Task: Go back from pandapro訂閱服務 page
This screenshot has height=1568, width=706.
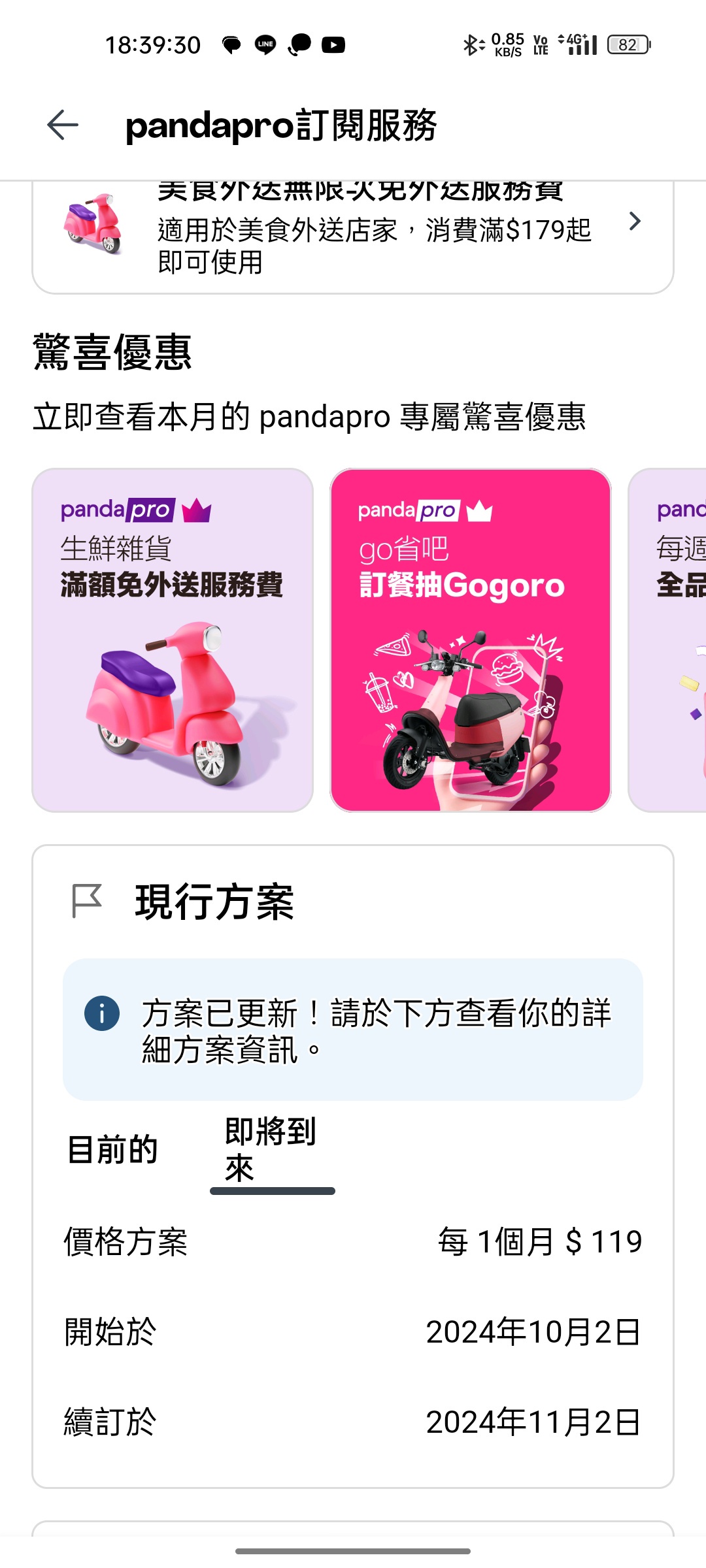Action: click(x=63, y=125)
